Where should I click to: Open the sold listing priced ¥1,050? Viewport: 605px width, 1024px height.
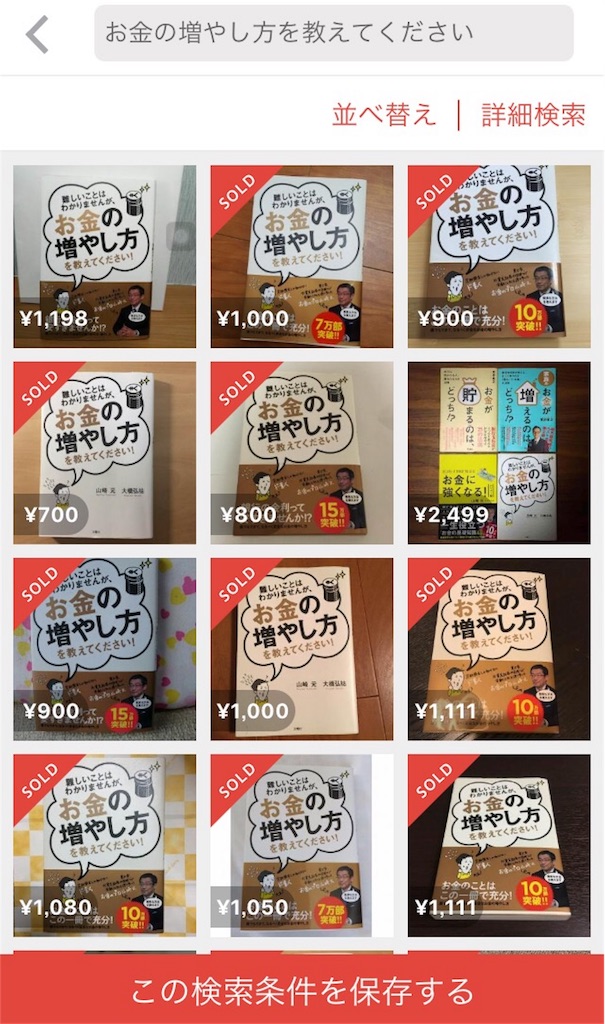pos(301,845)
